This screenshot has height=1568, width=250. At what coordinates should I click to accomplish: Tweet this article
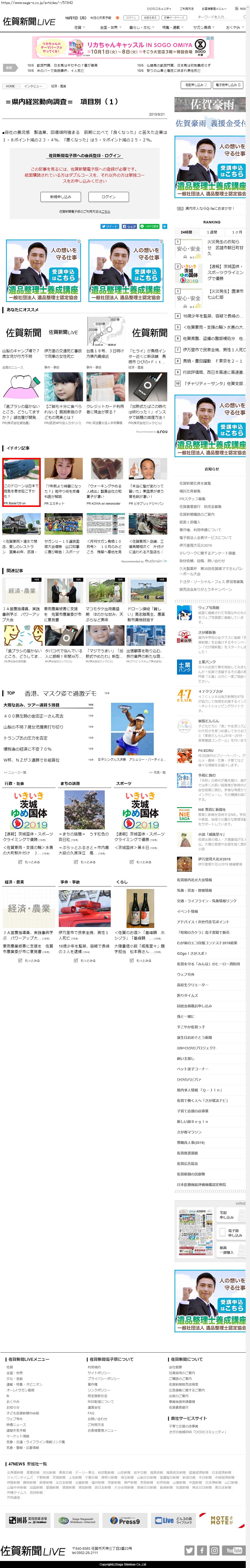[110, 226]
